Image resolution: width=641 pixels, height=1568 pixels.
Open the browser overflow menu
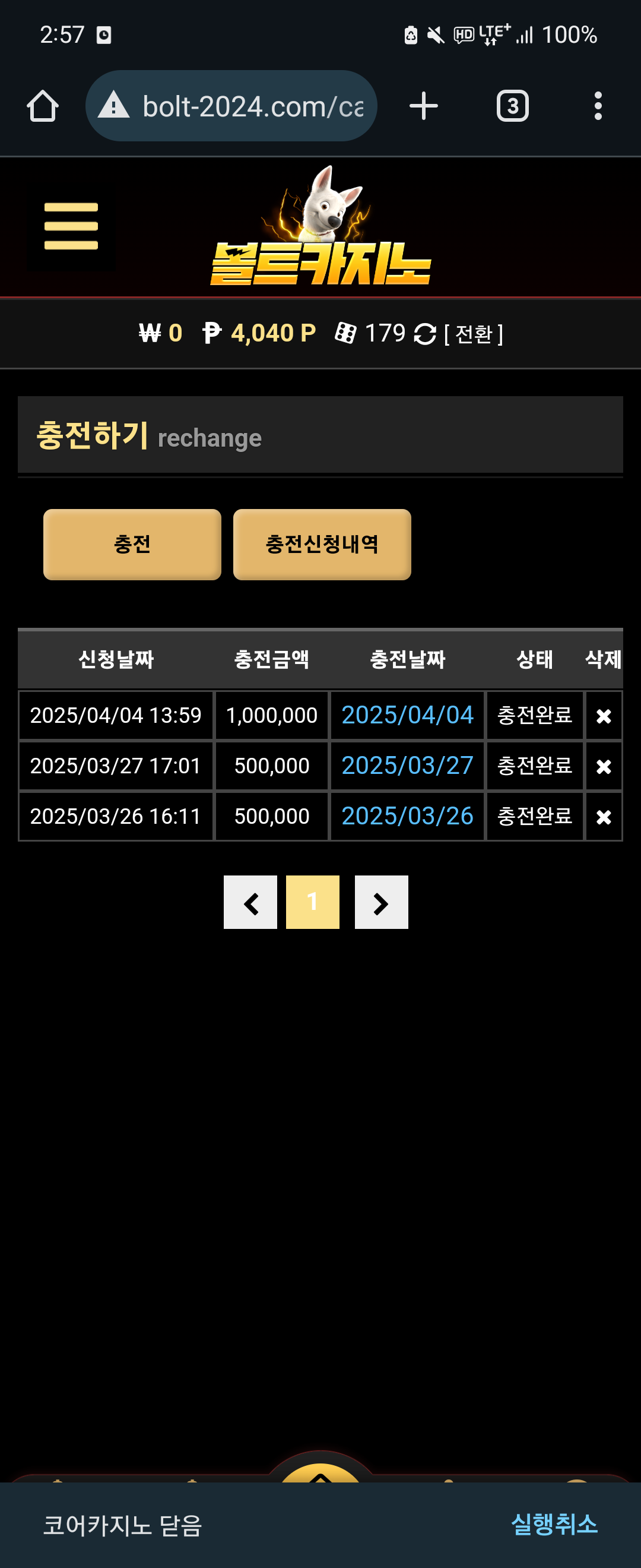[598, 106]
